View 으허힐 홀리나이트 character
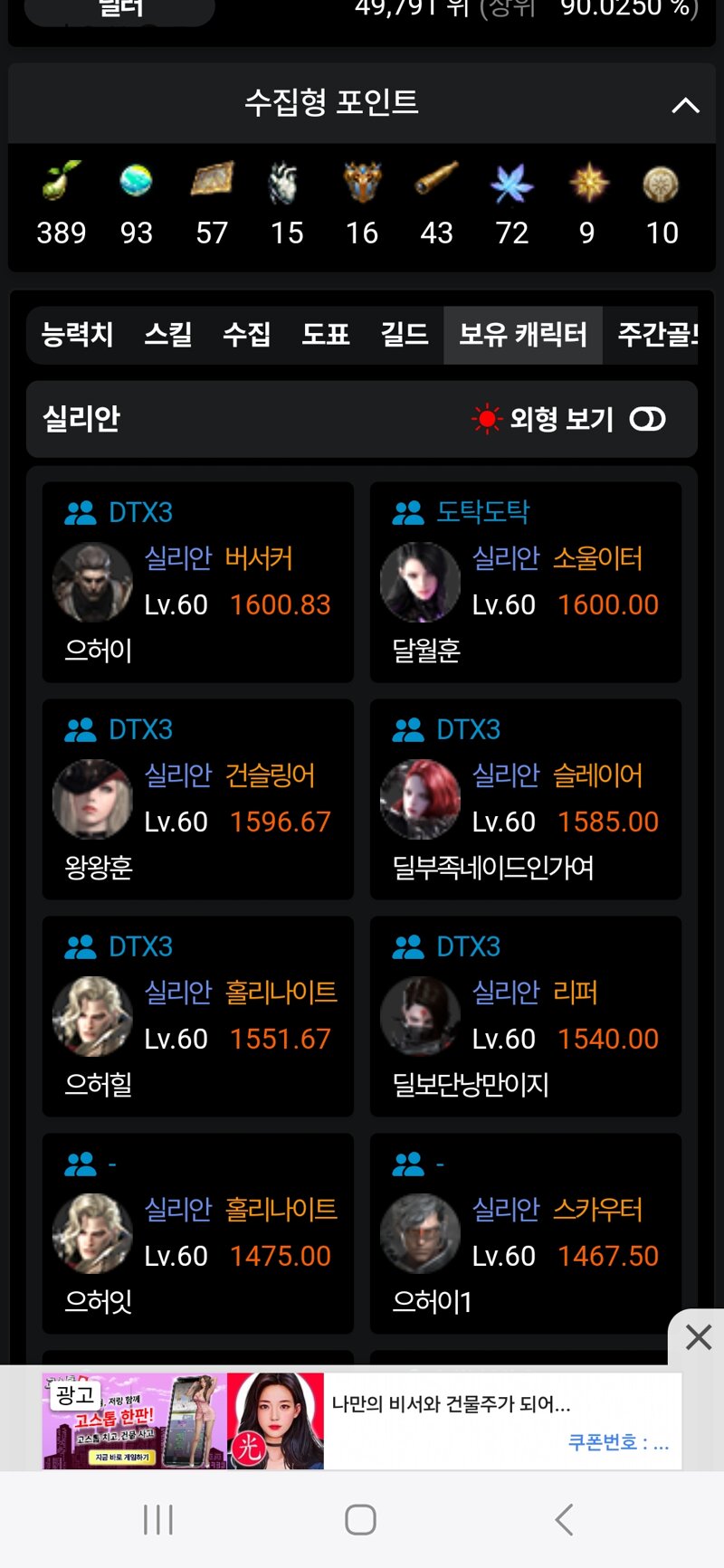 coord(197,1016)
